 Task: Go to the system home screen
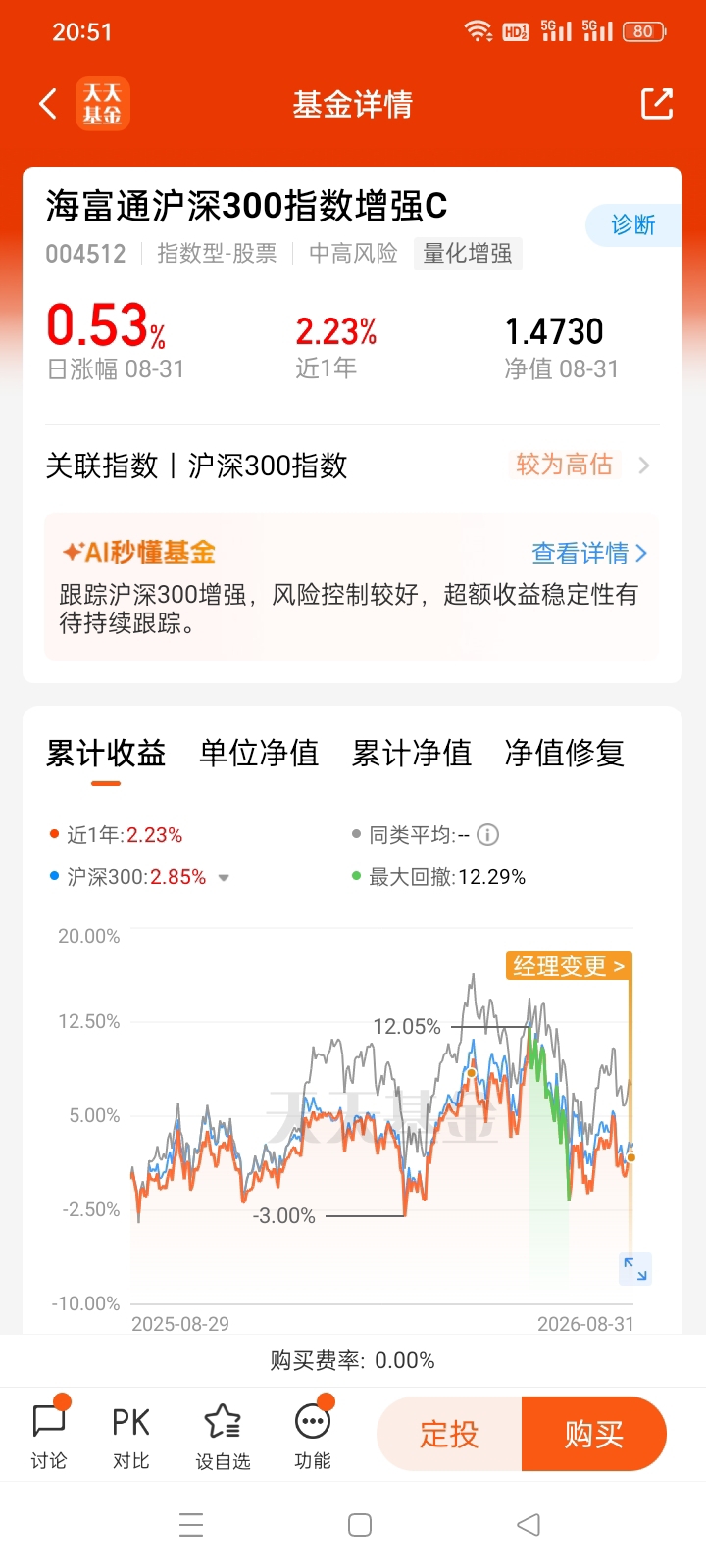coord(360,1525)
